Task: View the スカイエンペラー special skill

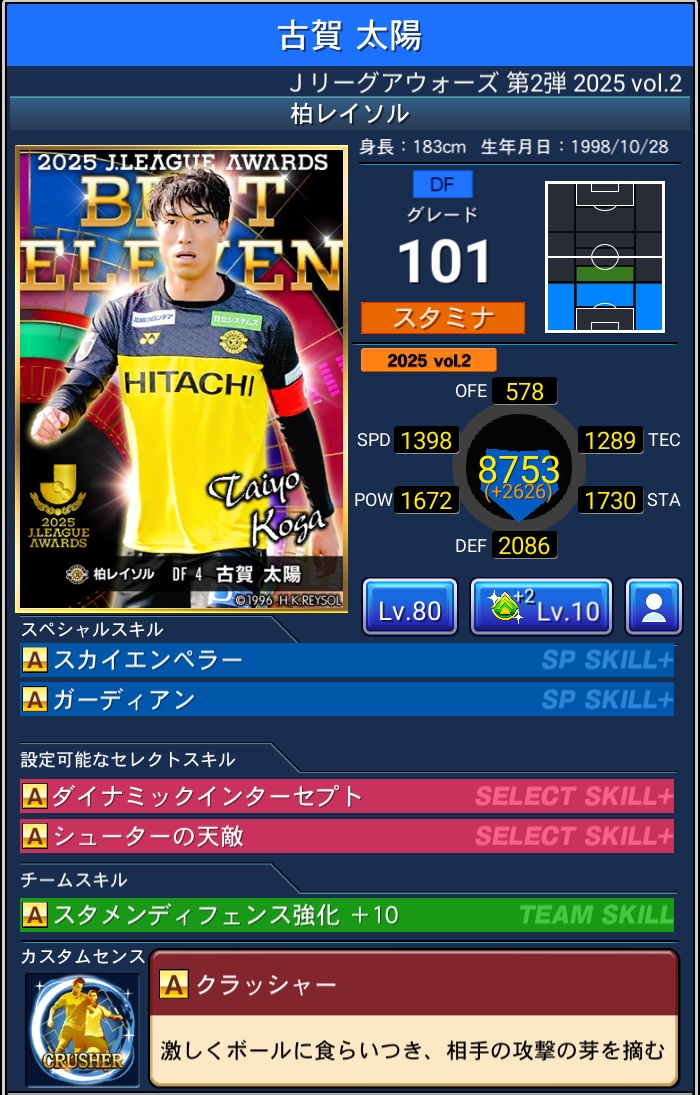Action: (x=346, y=660)
